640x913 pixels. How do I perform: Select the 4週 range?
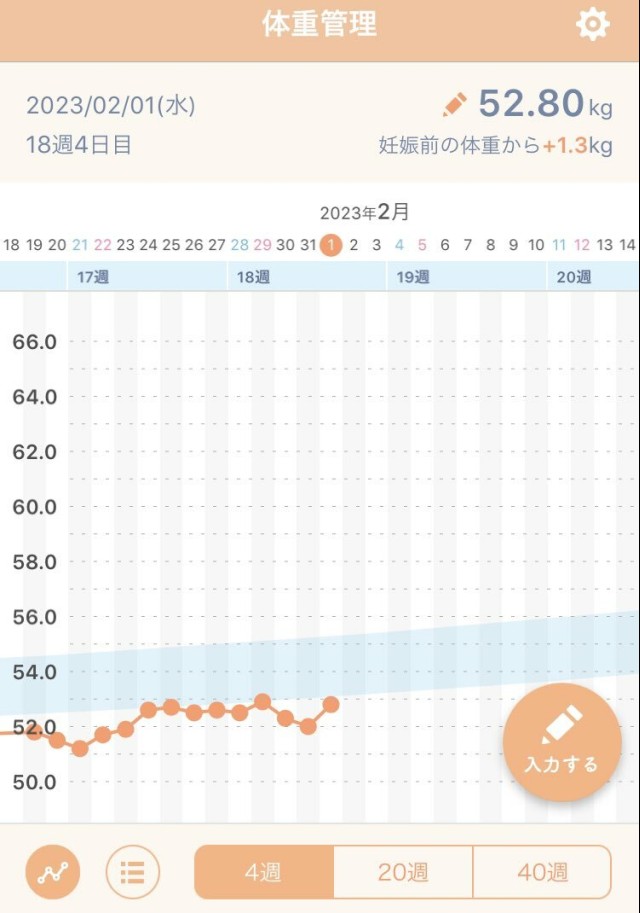tap(263, 872)
